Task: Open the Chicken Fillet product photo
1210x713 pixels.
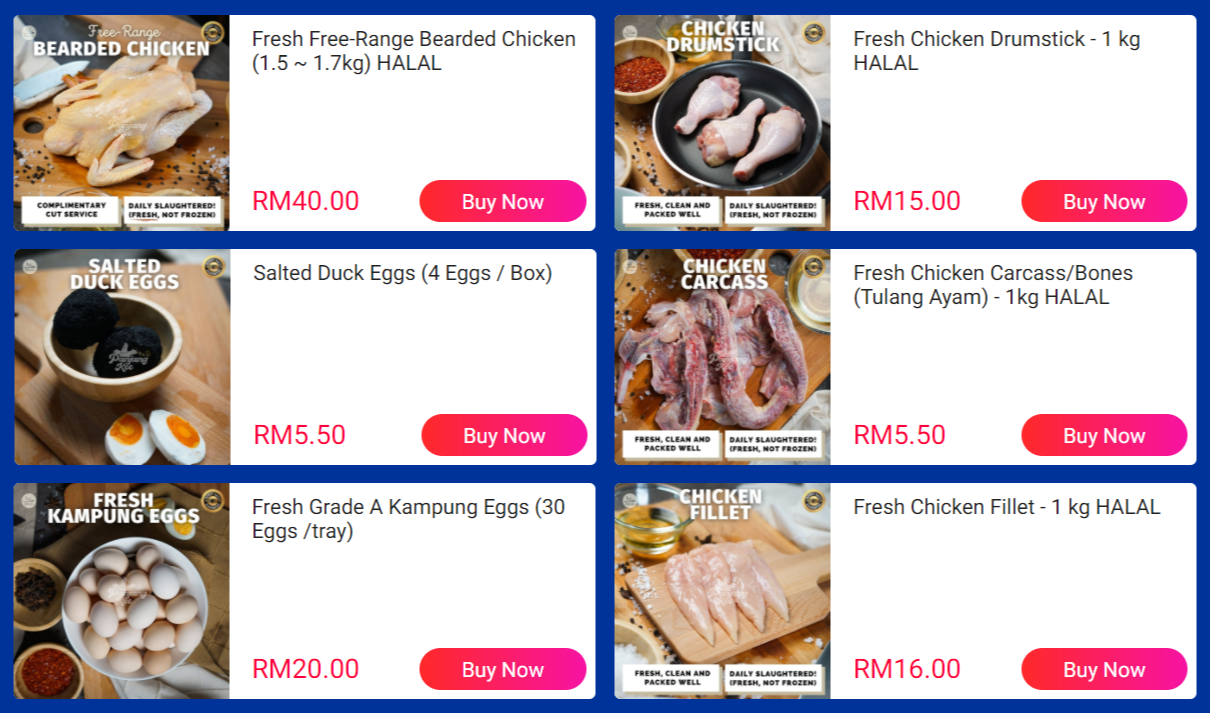Action: coord(722,591)
